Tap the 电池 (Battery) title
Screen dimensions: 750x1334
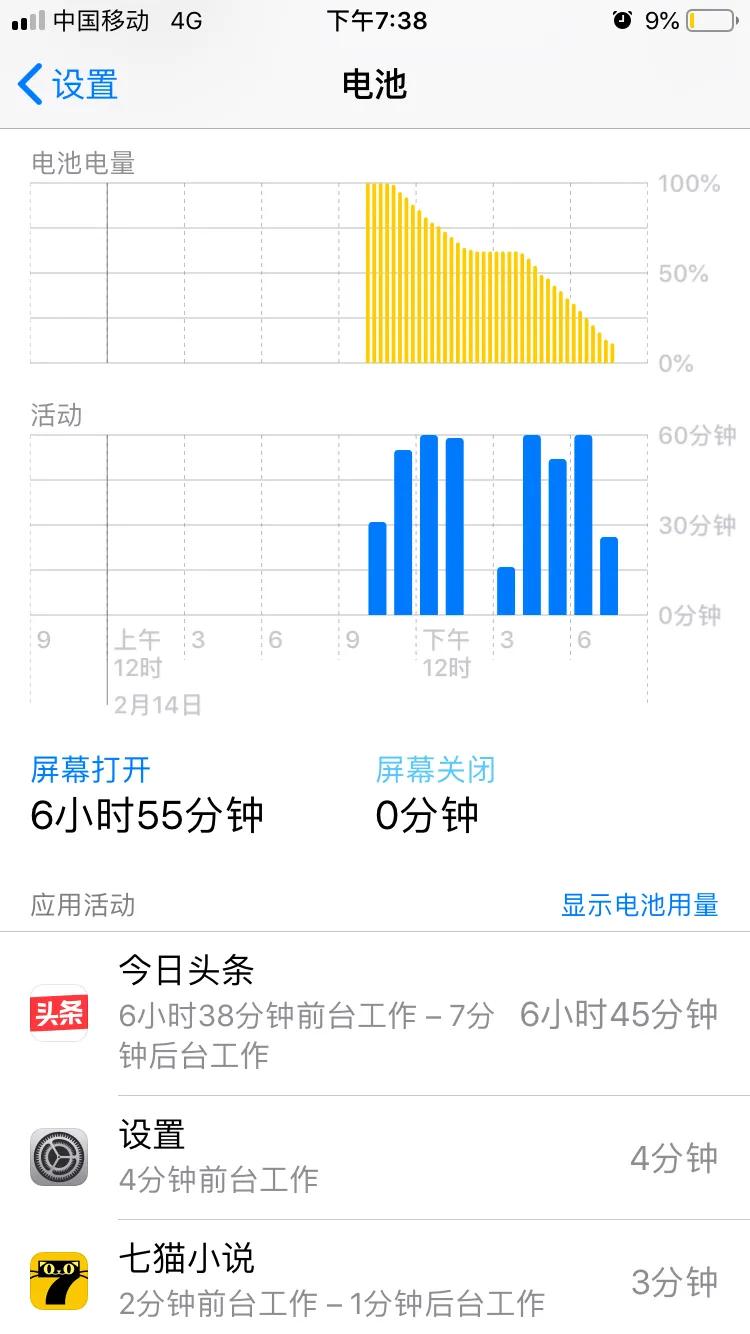375,85
